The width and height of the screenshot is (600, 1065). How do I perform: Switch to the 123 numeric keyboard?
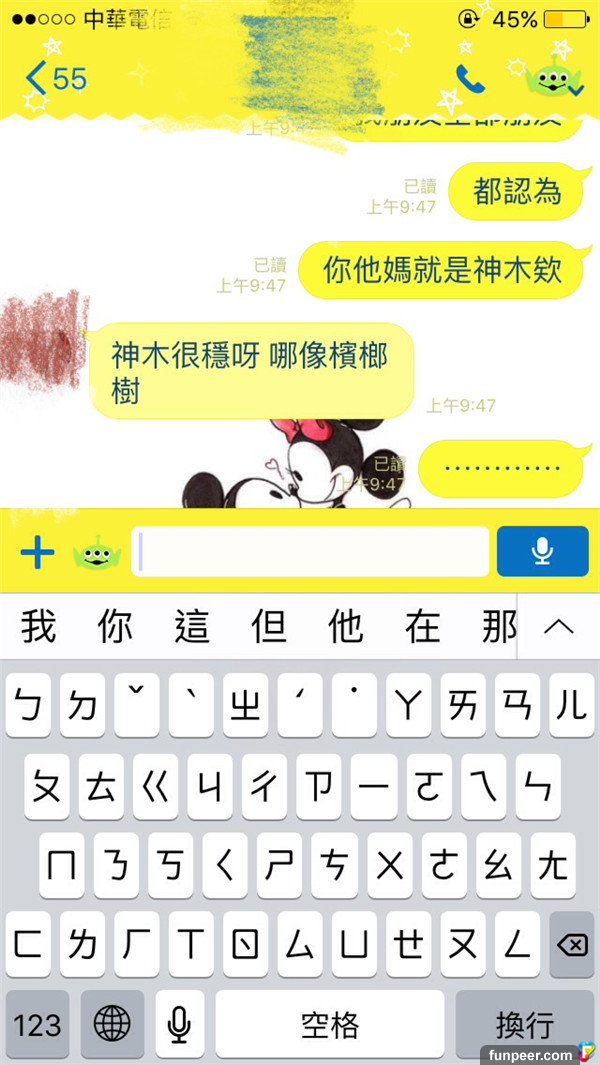point(38,1025)
